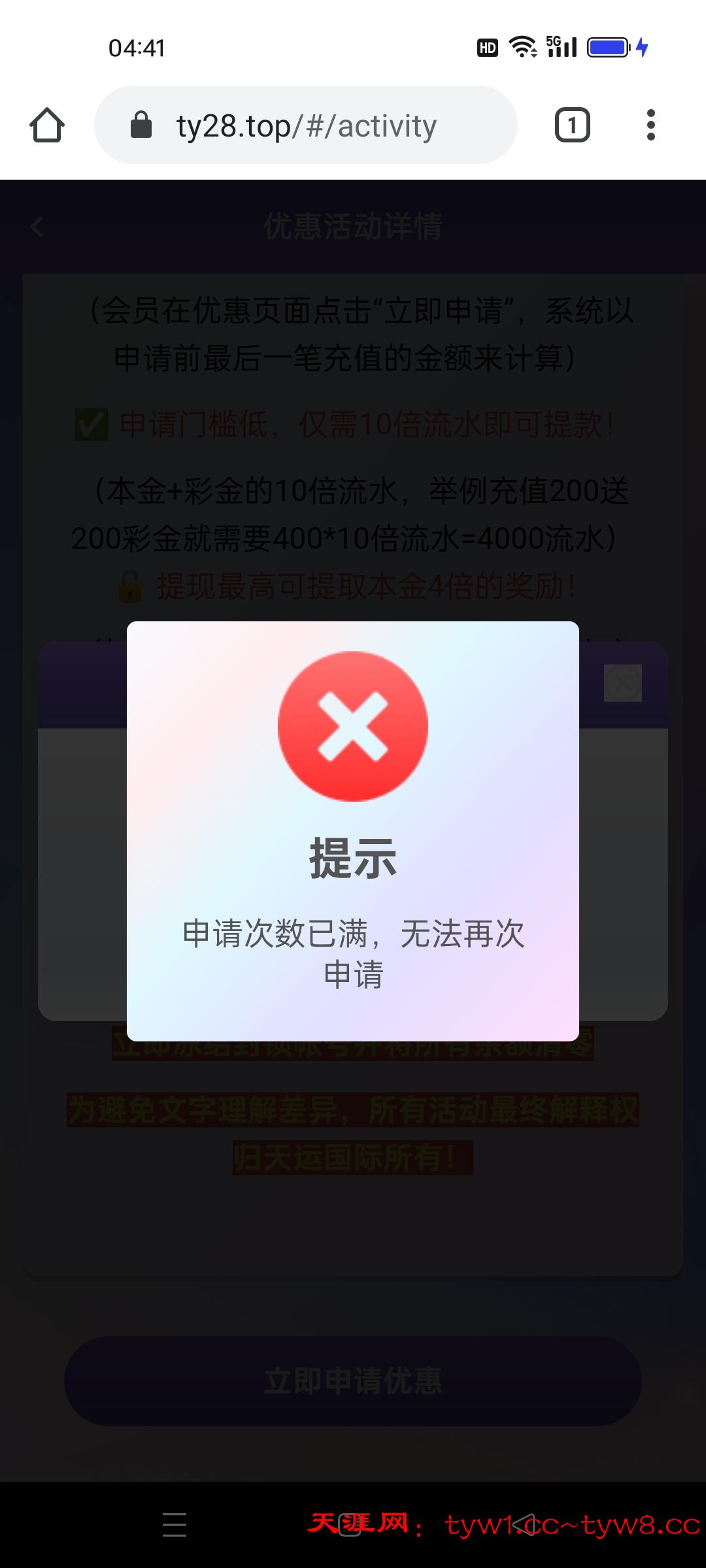Tap the ty28.top address bar
The width and height of the screenshot is (706, 1568).
(306, 125)
